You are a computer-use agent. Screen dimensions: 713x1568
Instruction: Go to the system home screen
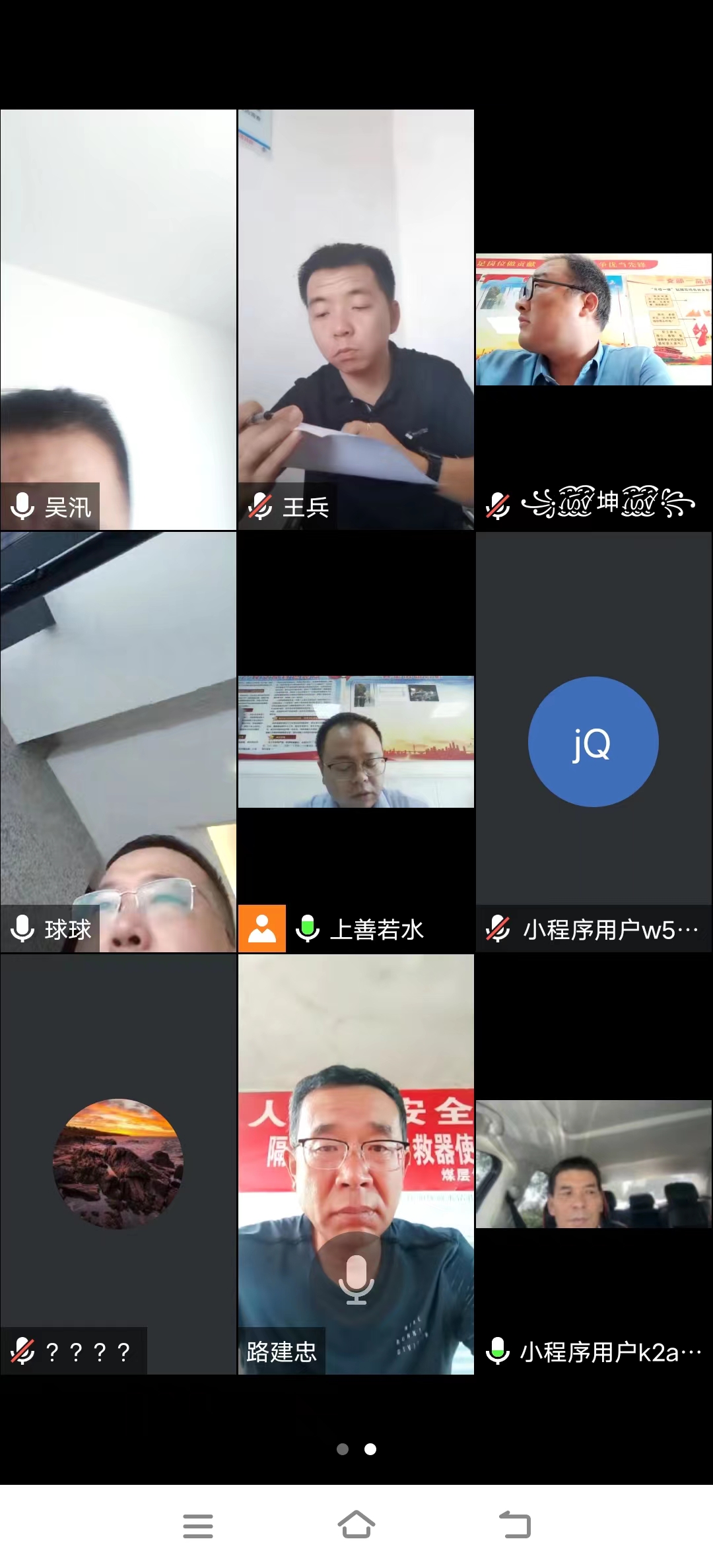pyautogui.click(x=356, y=1526)
